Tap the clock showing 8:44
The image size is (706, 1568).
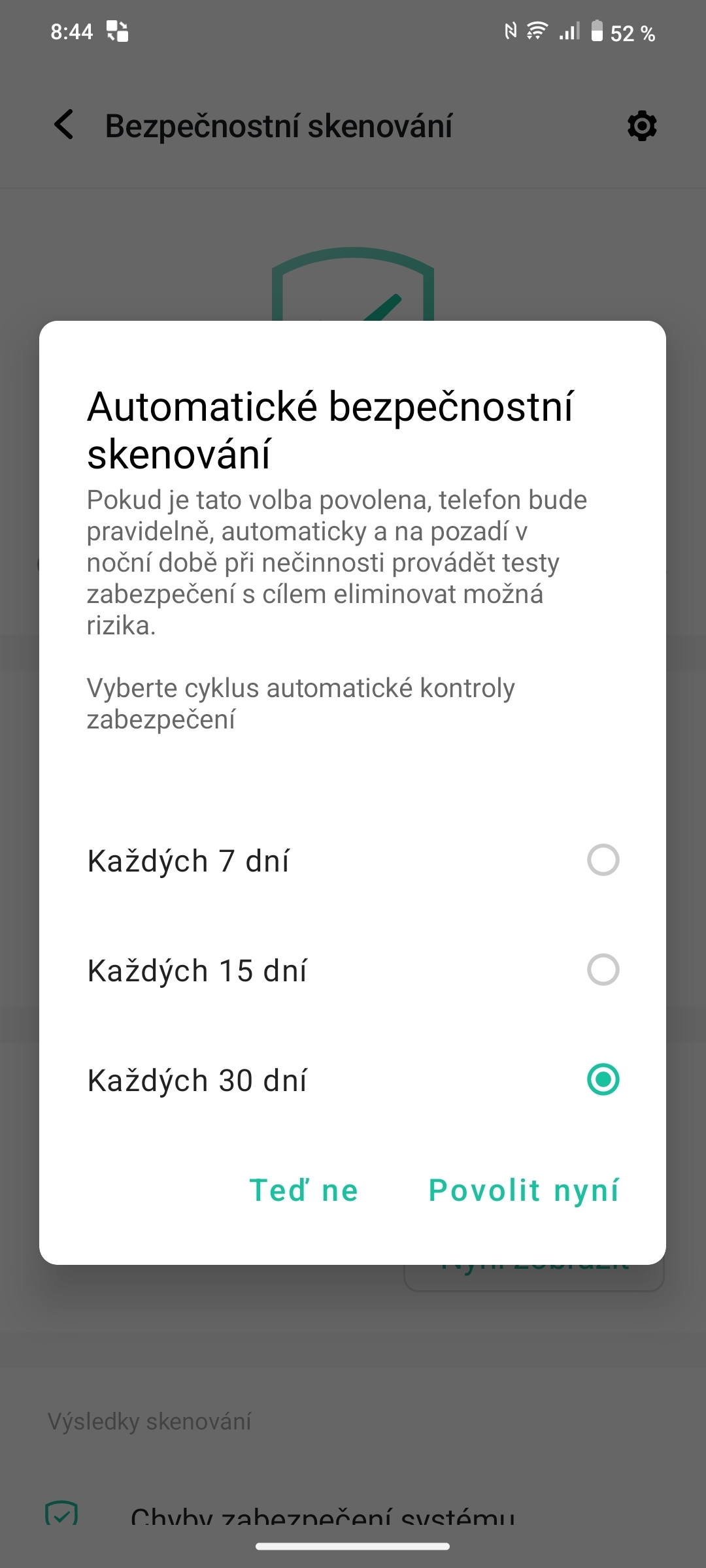[x=71, y=30]
